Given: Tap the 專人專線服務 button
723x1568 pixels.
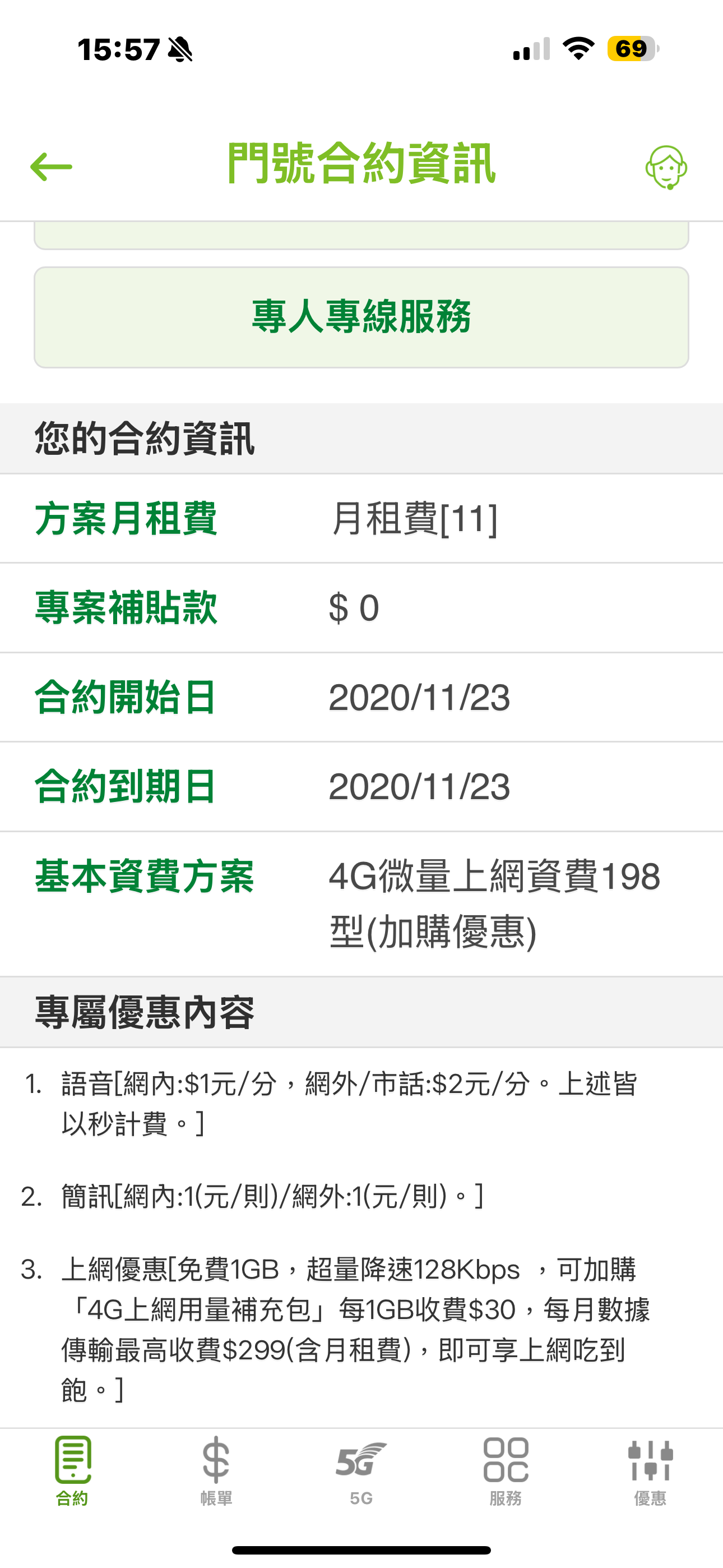Looking at the screenshot, I should [x=361, y=317].
